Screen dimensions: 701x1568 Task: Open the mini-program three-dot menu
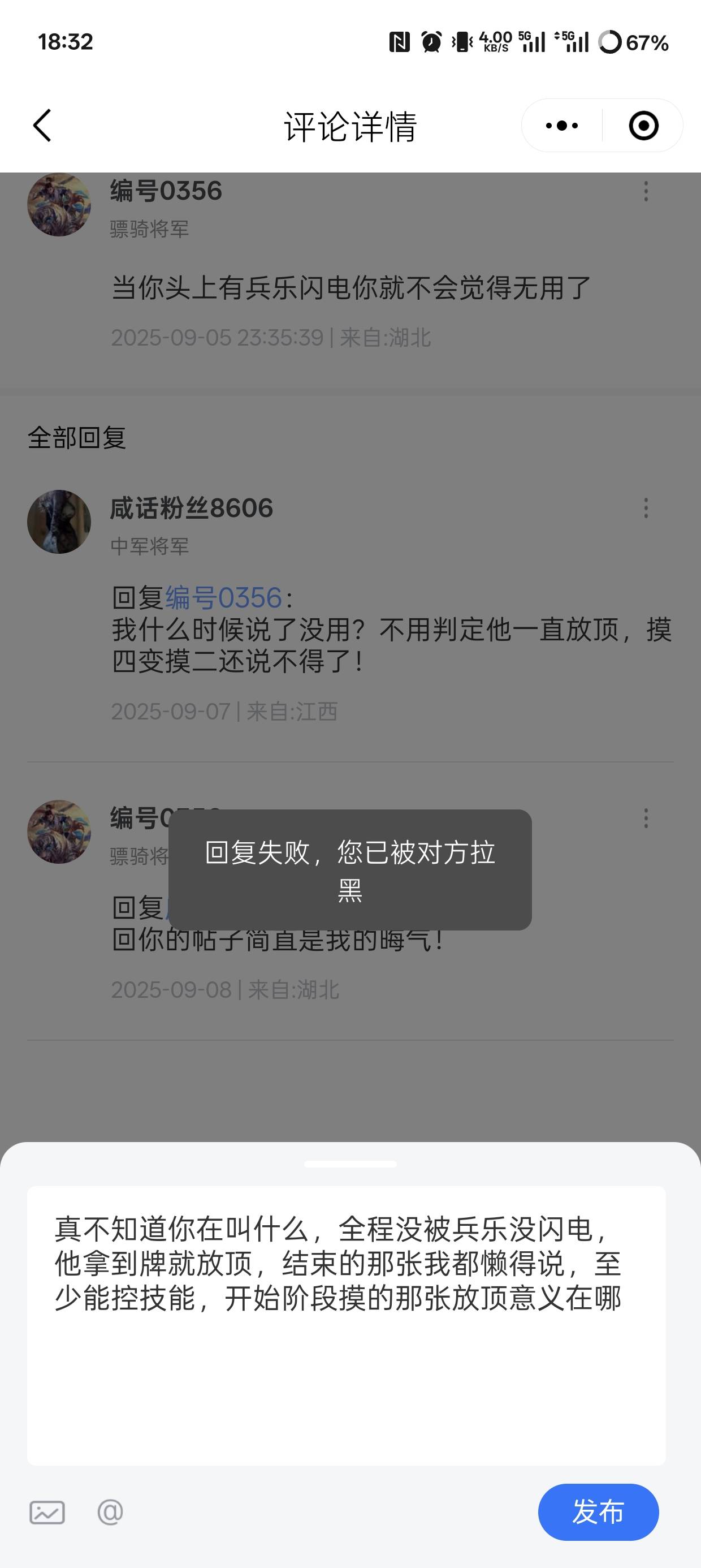pos(562,126)
